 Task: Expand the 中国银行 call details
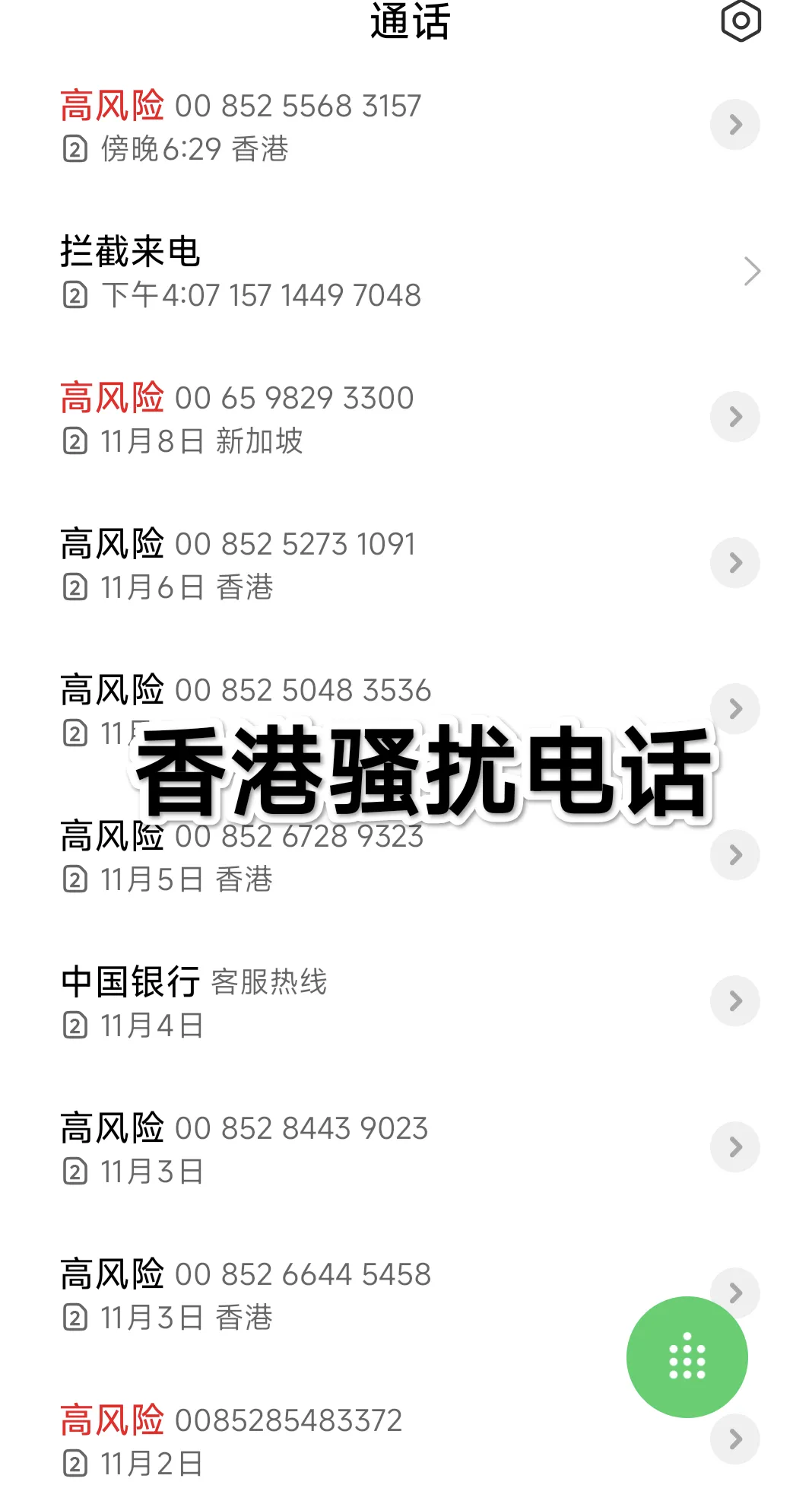pos(734,1000)
